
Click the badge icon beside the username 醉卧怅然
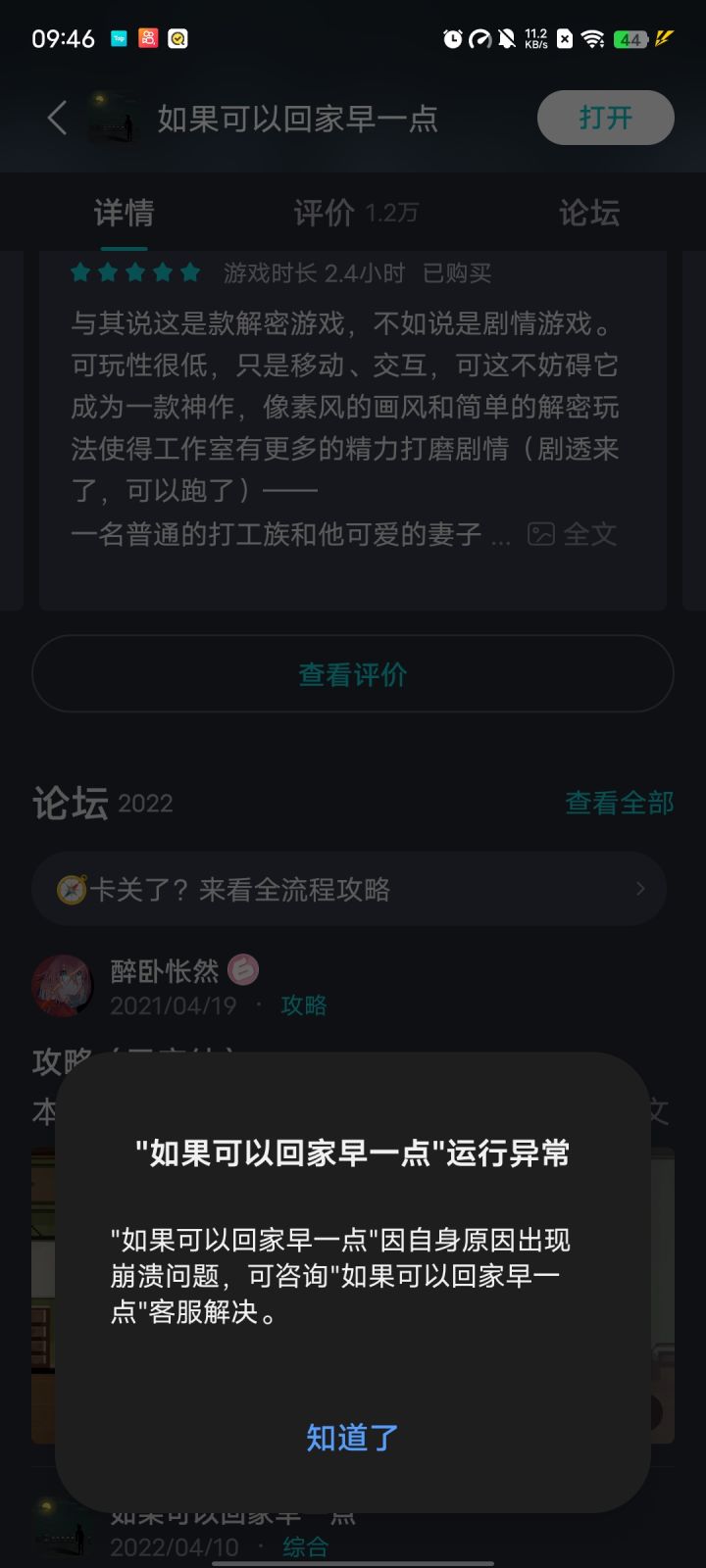click(243, 969)
